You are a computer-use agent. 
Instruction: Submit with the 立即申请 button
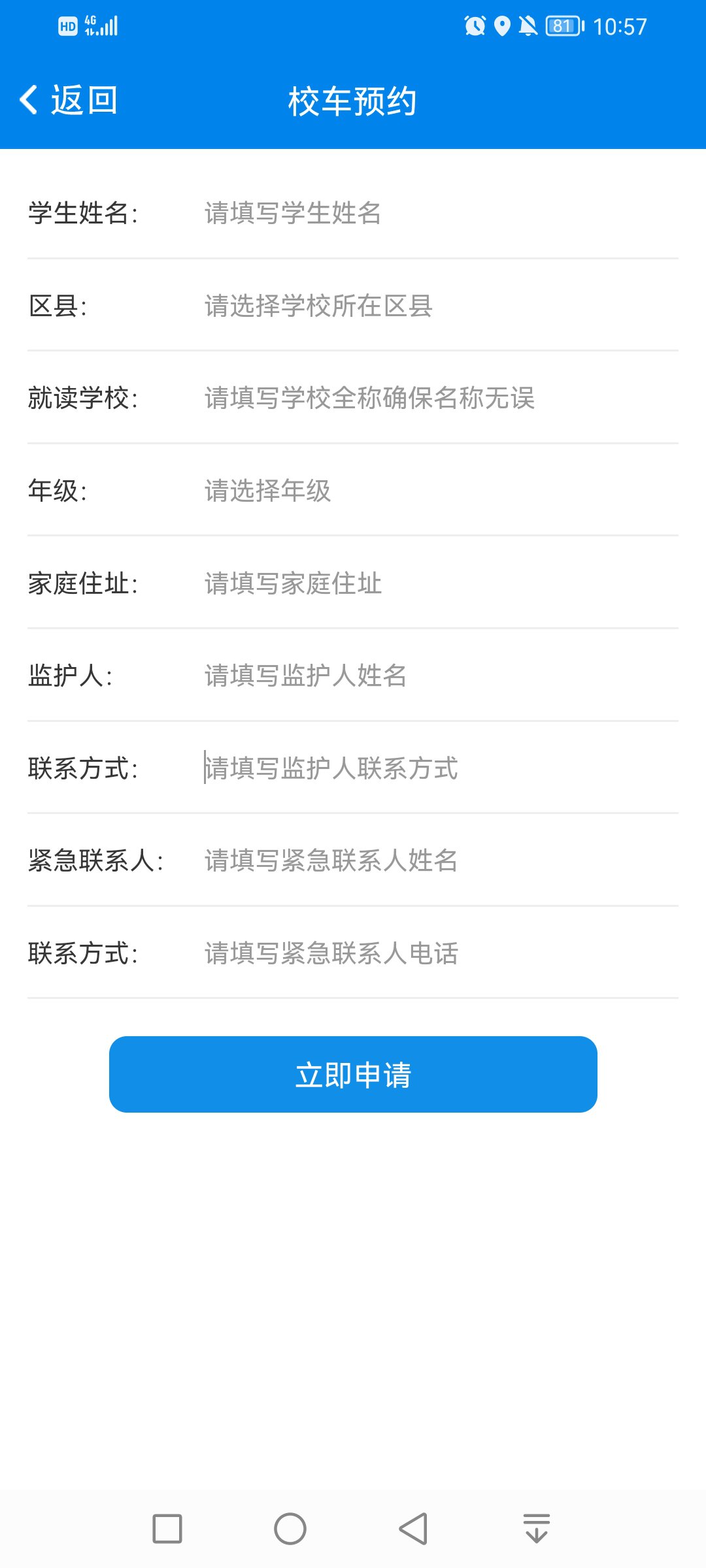[x=353, y=1075]
